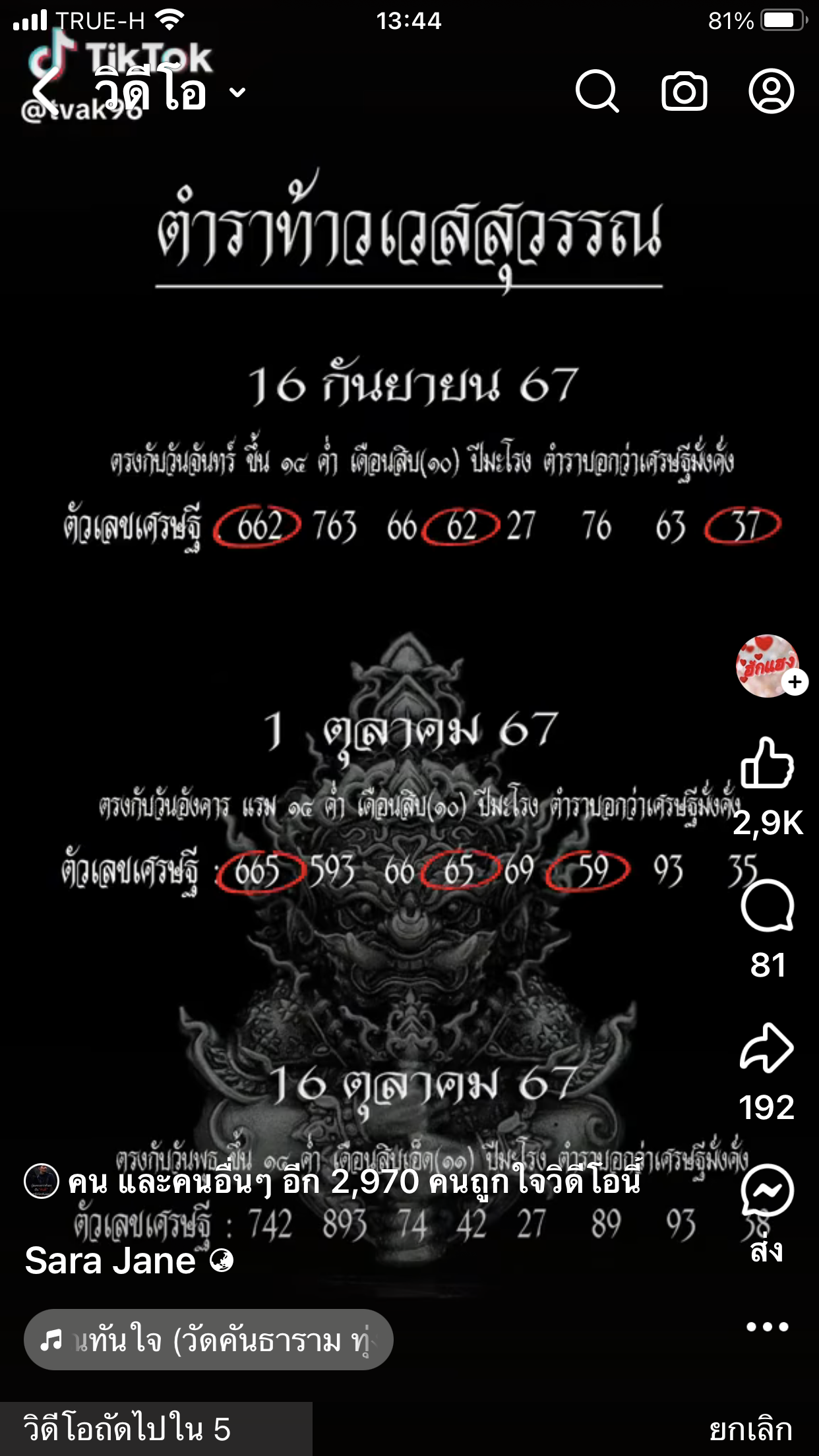This screenshot has height=1456, width=819.
Task: Open the camera
Action: click(x=684, y=91)
